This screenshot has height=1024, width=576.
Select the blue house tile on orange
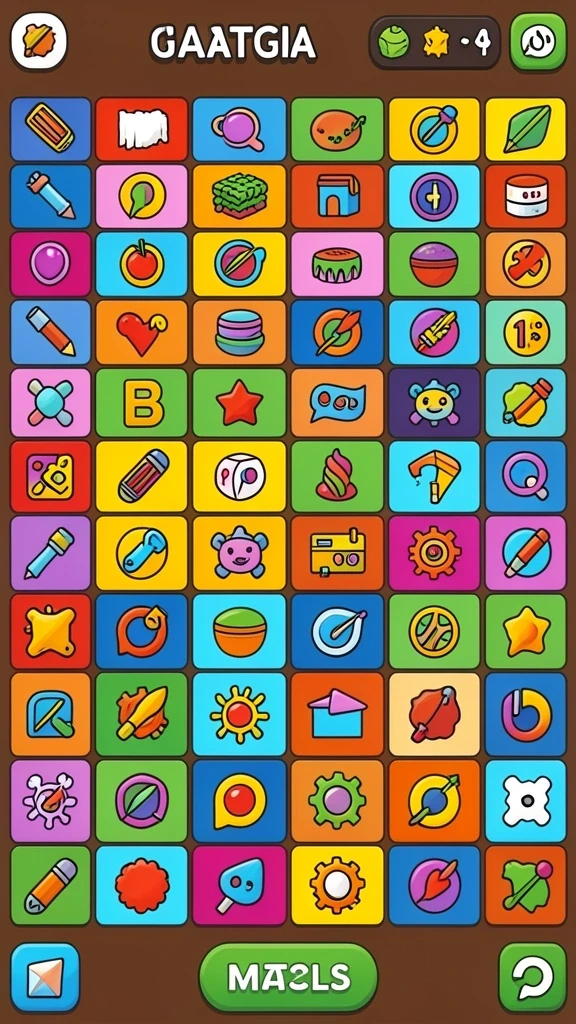pyautogui.click(x=337, y=196)
